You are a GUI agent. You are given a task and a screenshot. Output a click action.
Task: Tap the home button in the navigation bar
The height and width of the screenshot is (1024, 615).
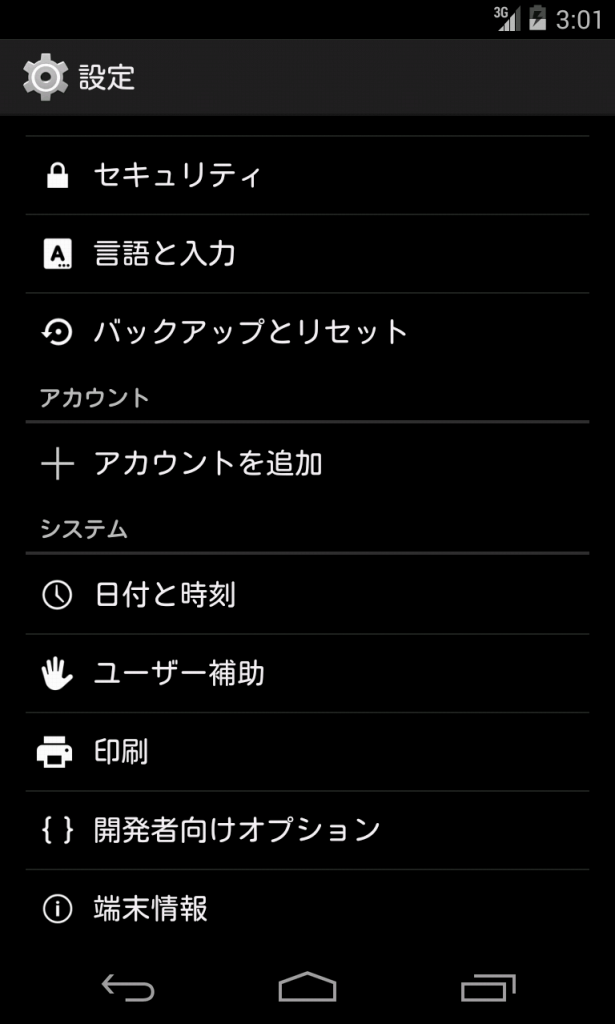308,987
